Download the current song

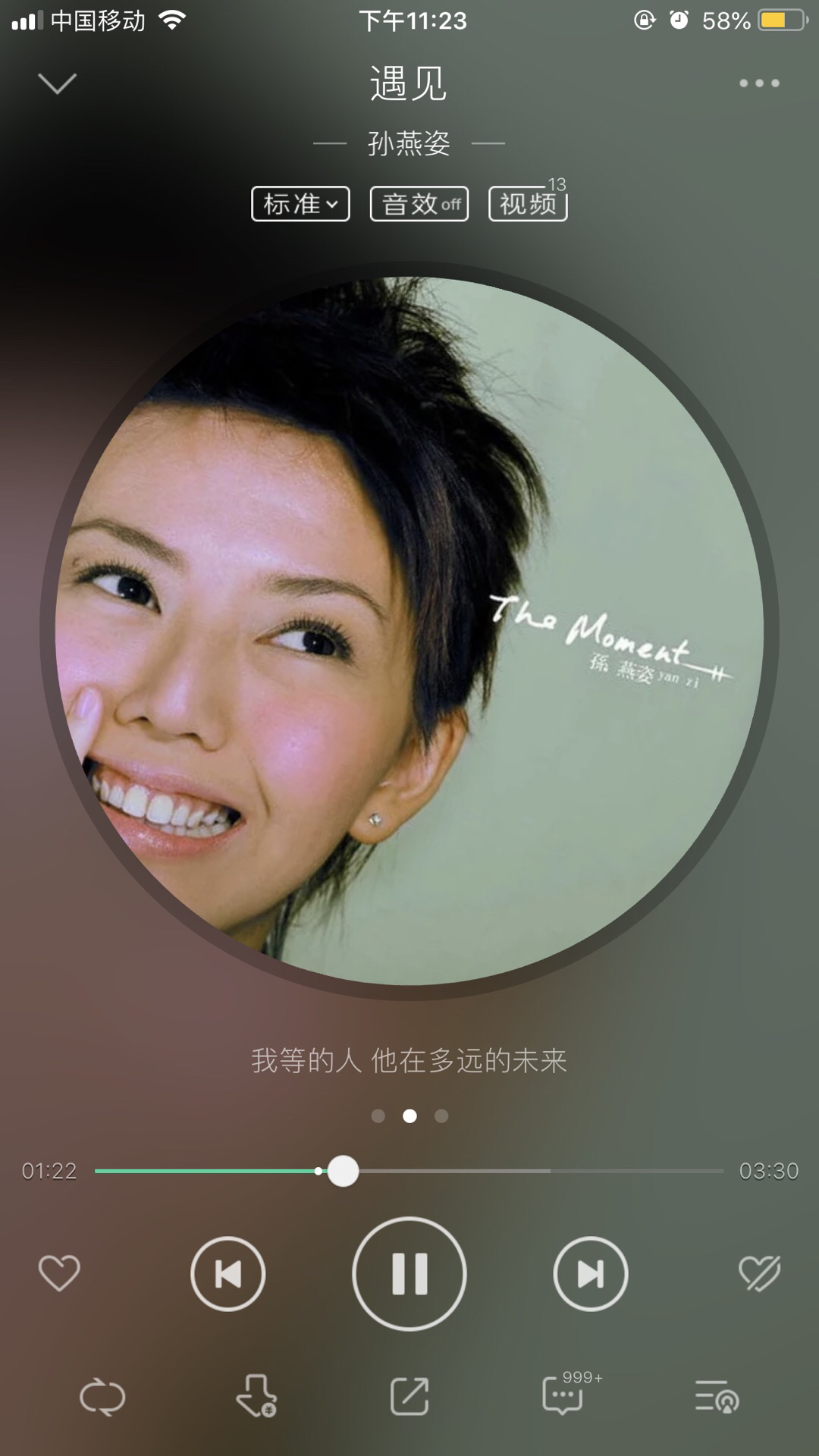tap(256, 1396)
